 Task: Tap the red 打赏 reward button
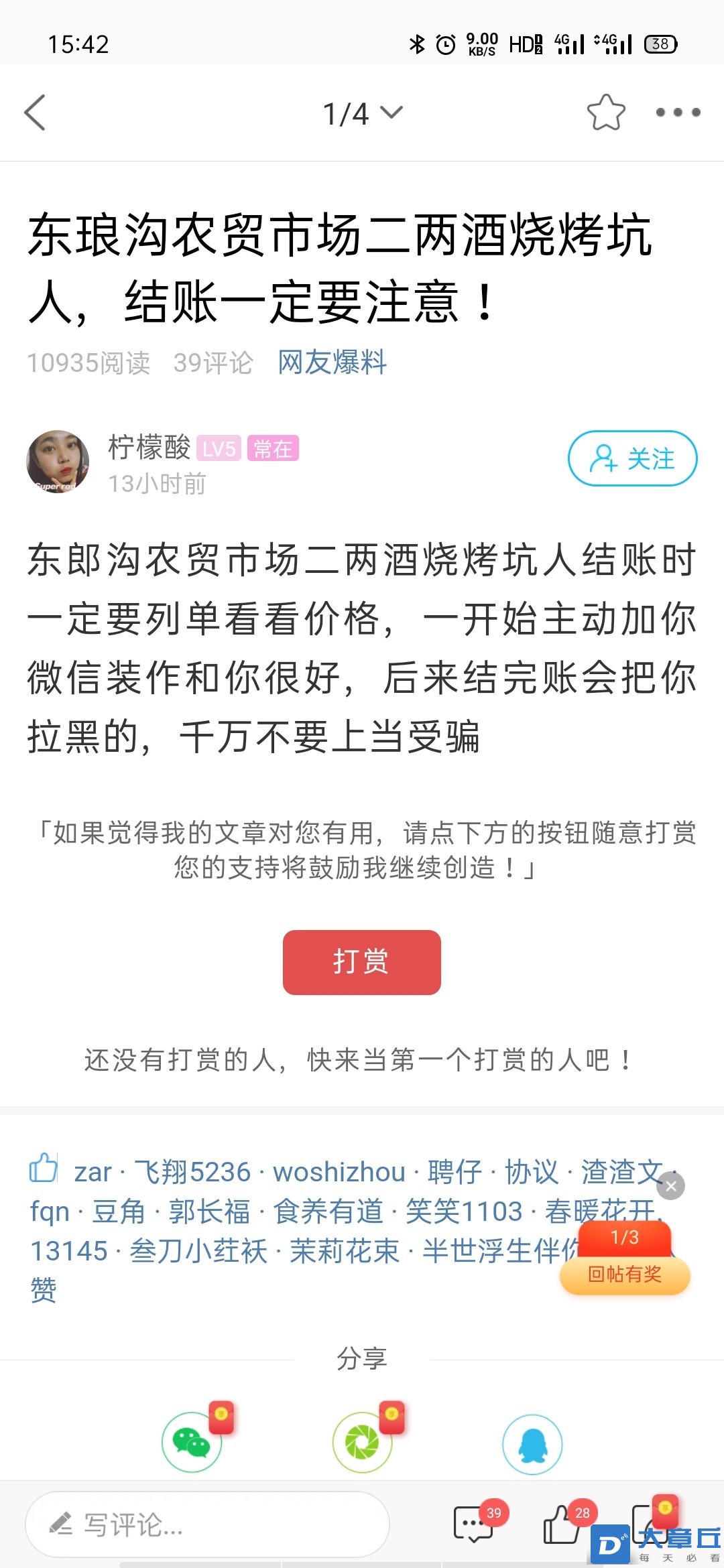361,962
